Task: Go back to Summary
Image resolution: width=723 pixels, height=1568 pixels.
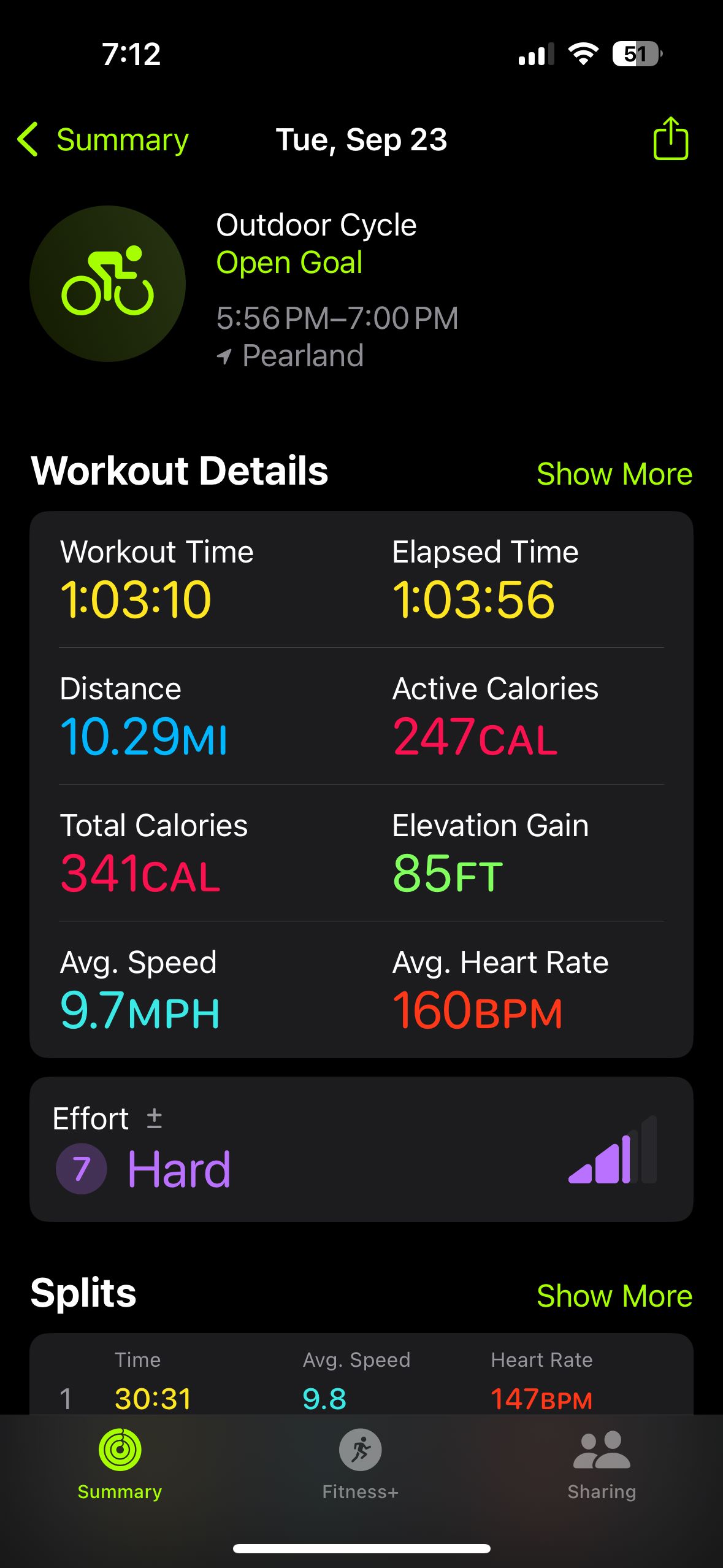Action: point(103,140)
